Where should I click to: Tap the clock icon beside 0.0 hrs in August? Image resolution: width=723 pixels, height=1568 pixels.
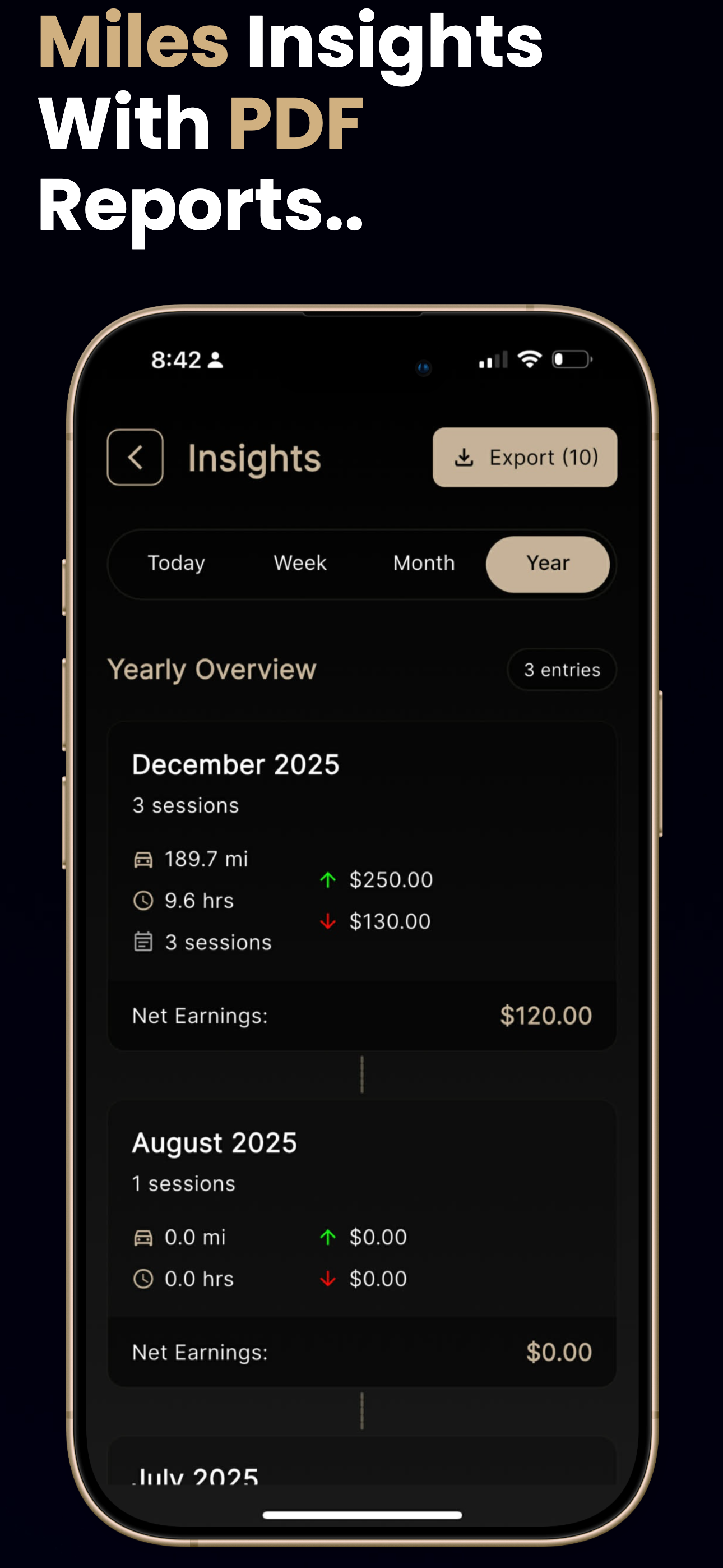pyautogui.click(x=143, y=1278)
